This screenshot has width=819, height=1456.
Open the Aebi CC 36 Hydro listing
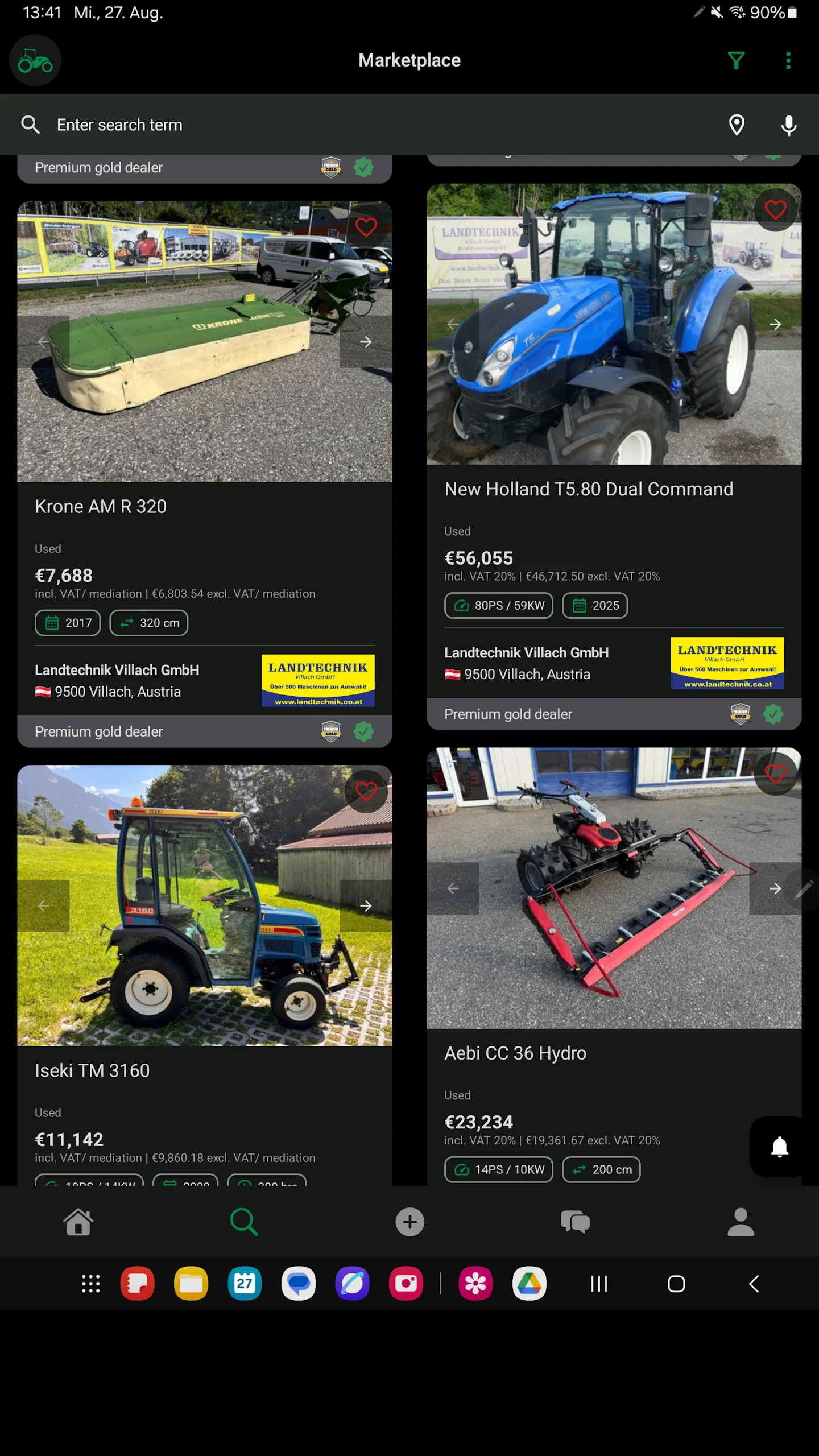[x=515, y=1053]
